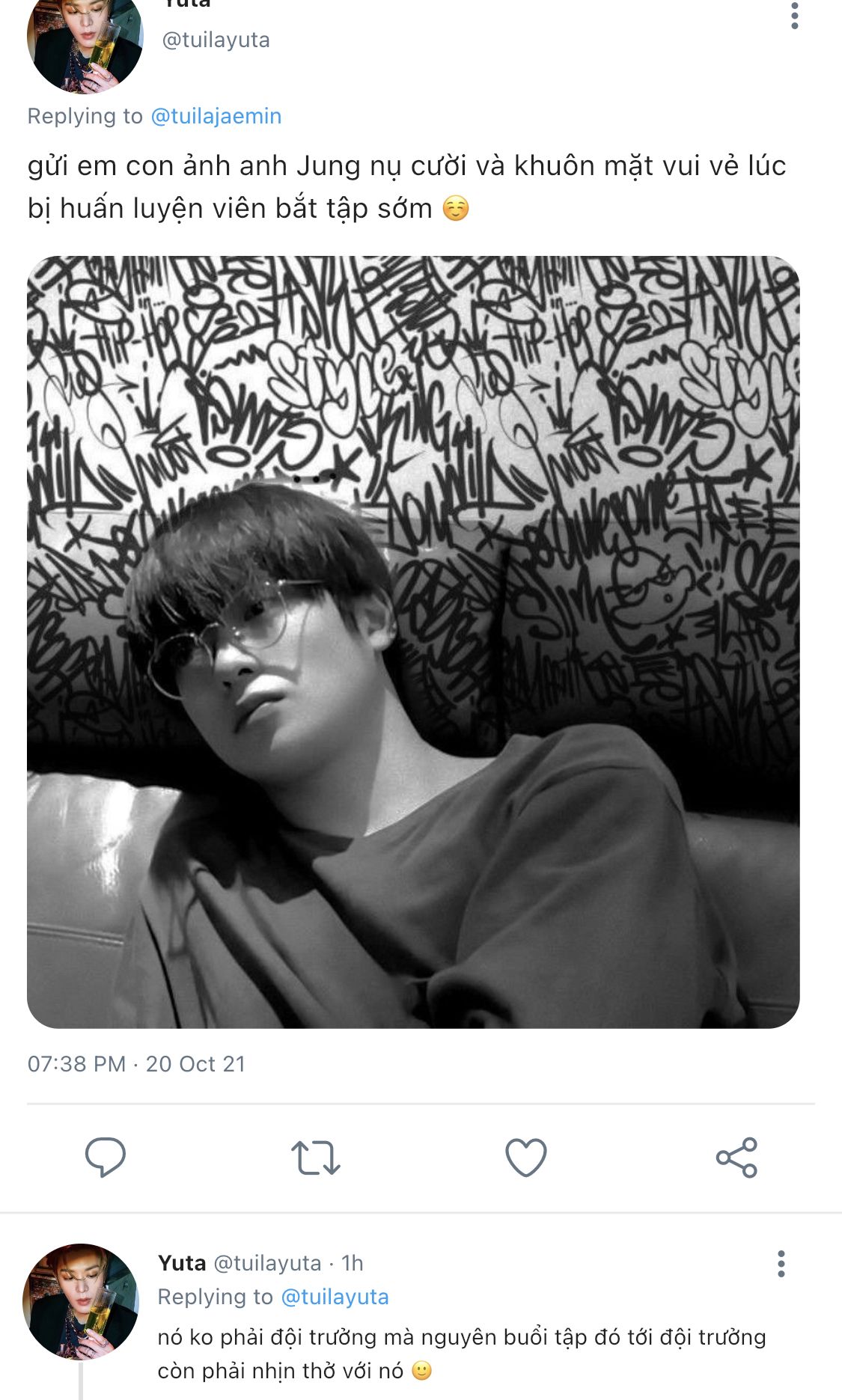Open the black-and-white photo attachment
842x1400 pixels.
(x=413, y=642)
